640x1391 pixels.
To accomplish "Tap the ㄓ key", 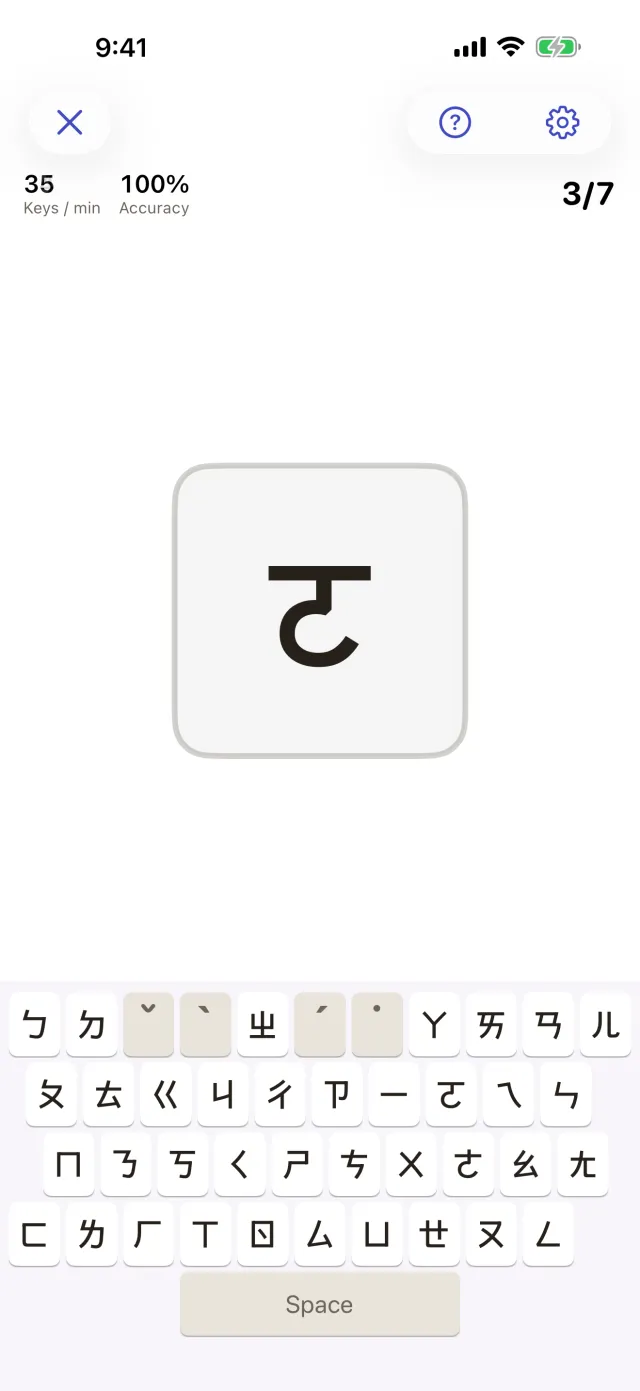I will (x=263, y=1025).
